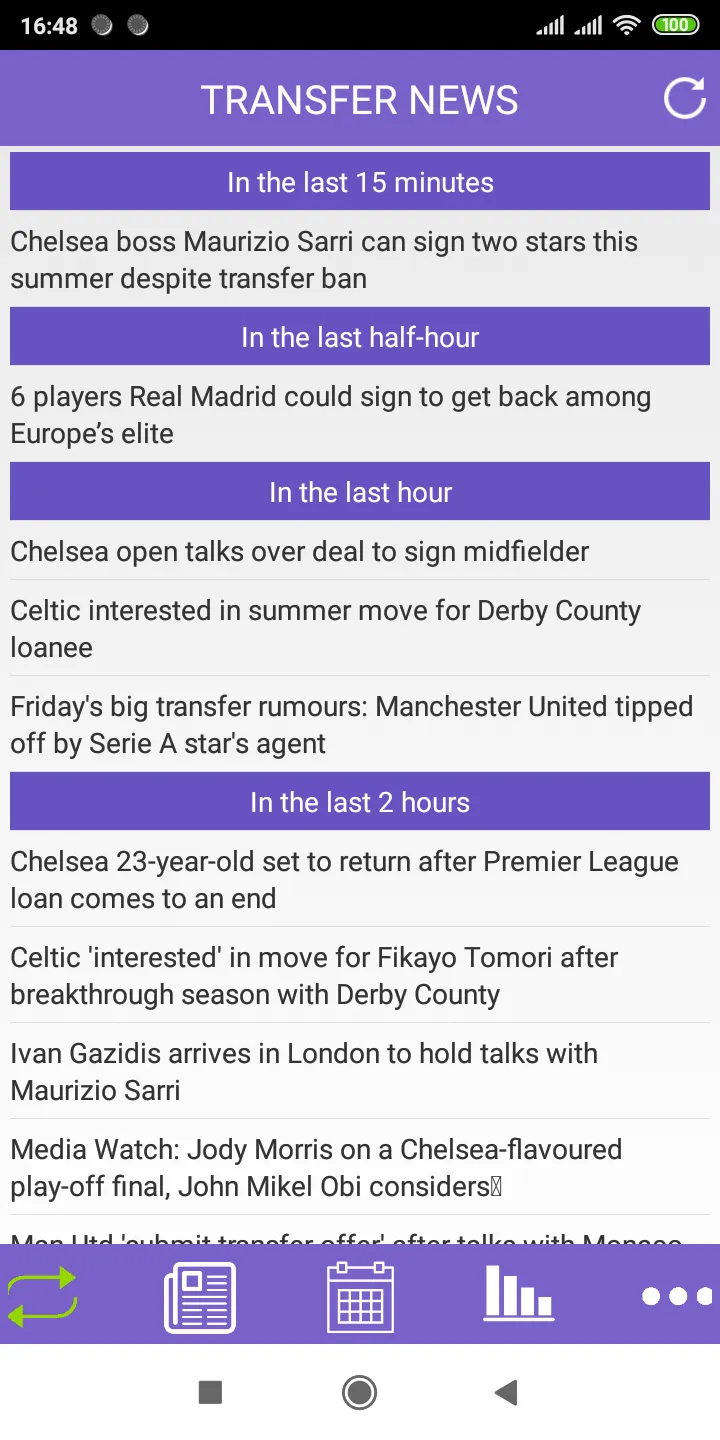Tap the system home button
The height and width of the screenshot is (1440, 720).
point(359,1392)
